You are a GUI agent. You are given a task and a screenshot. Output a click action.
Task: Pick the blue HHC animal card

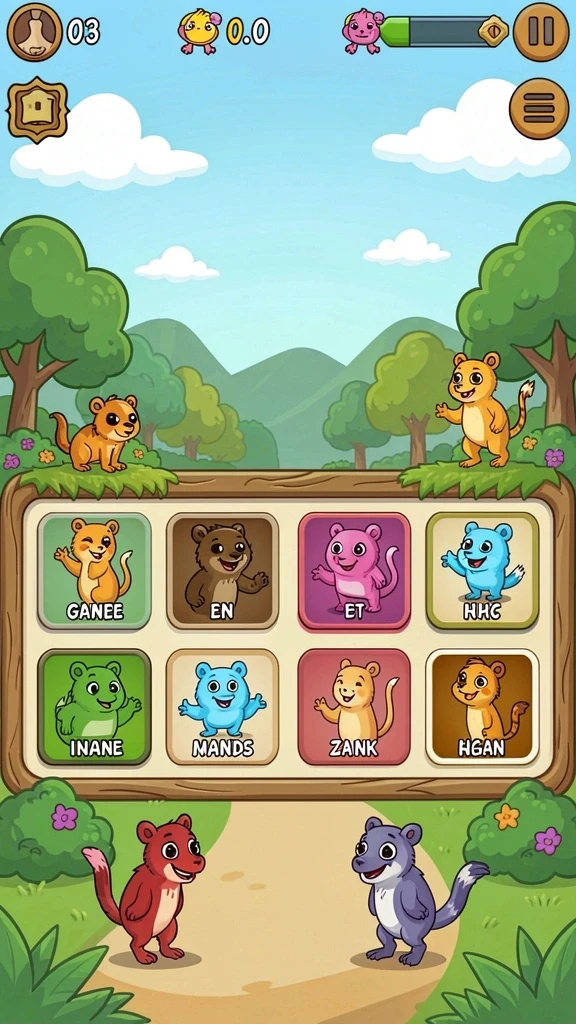pos(483,571)
